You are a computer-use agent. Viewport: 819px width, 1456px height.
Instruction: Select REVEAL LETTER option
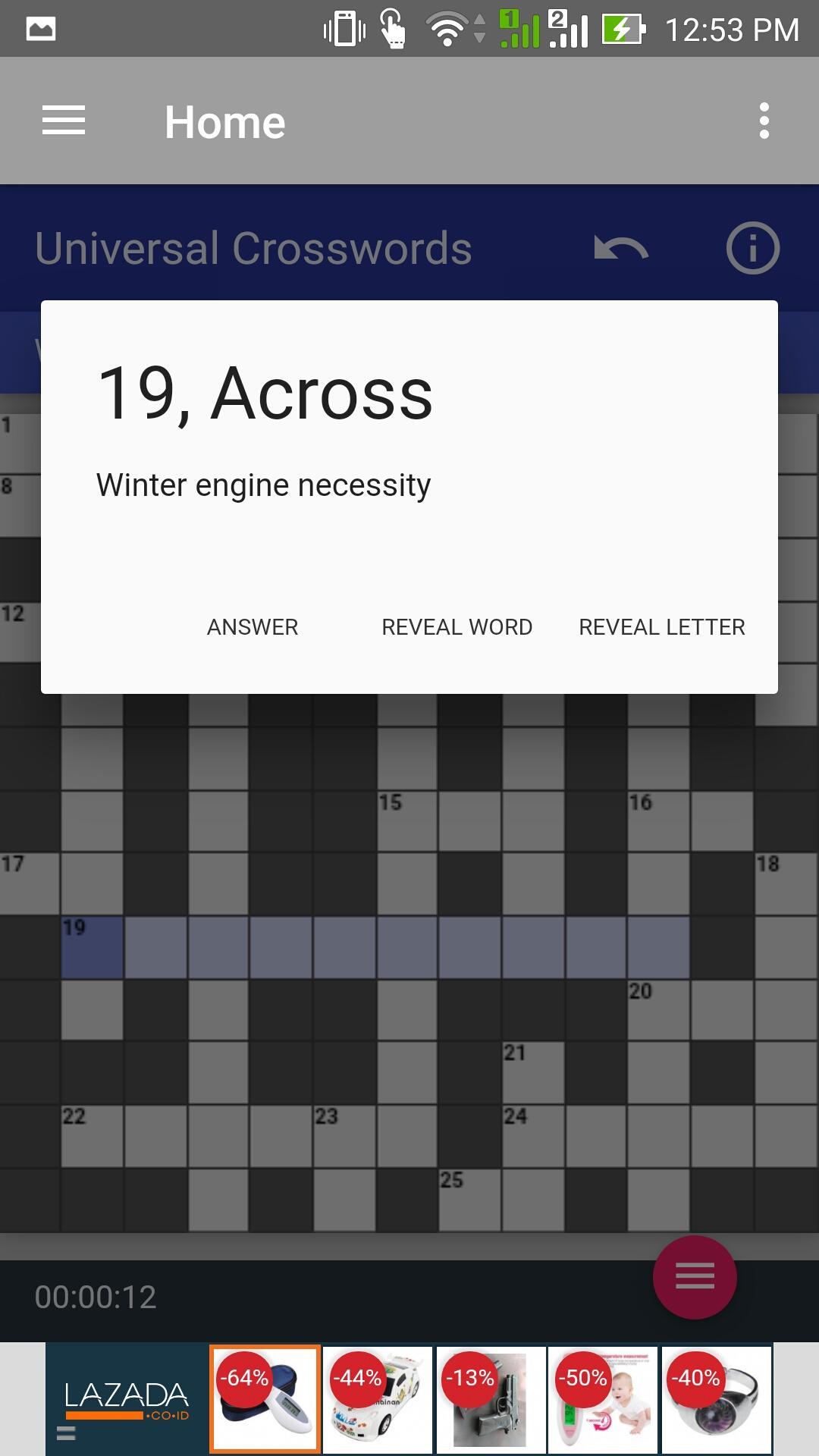click(x=661, y=627)
